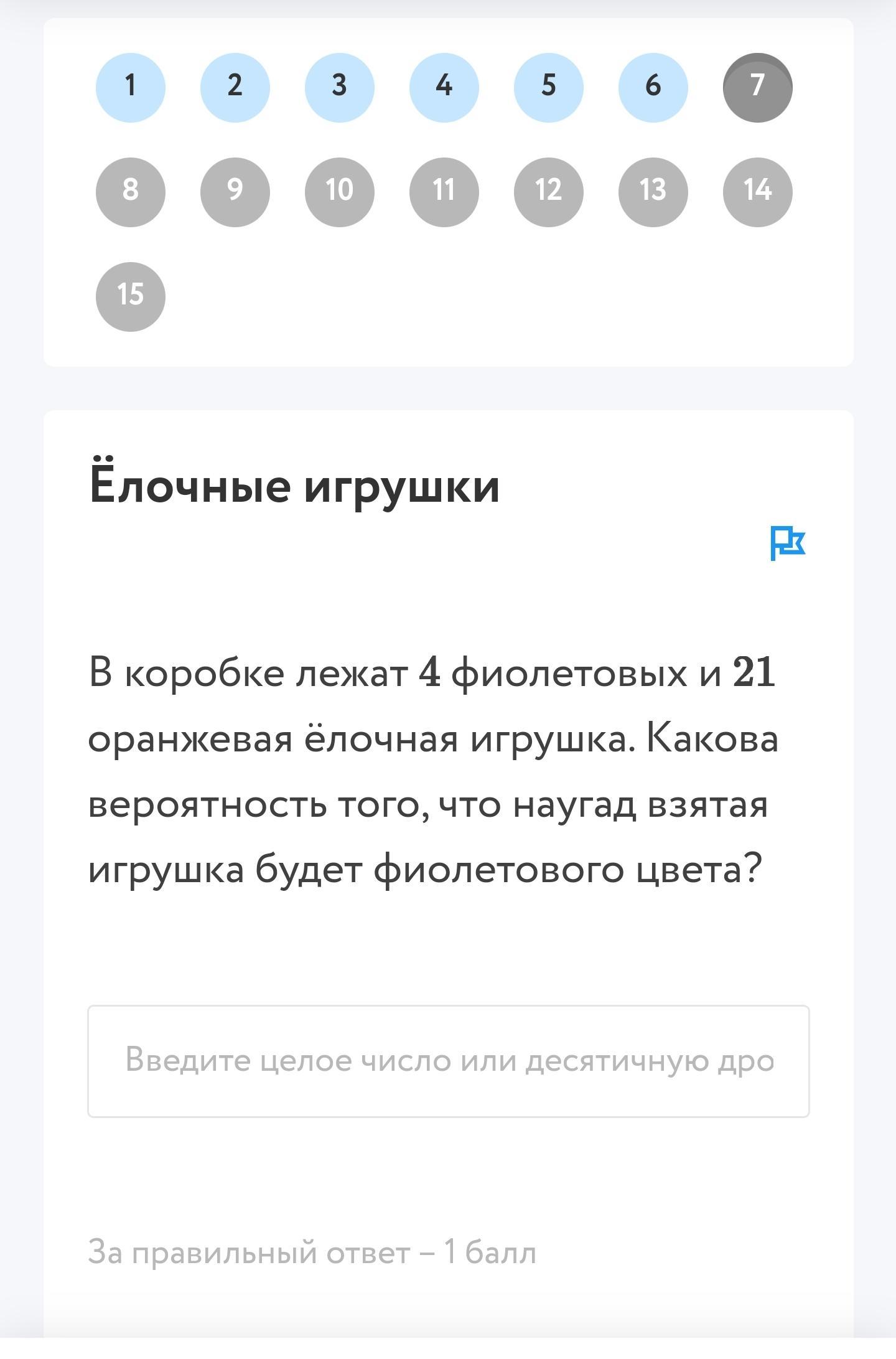This screenshot has width=896, height=1359.
Task: Open question 9
Action: 235,192
